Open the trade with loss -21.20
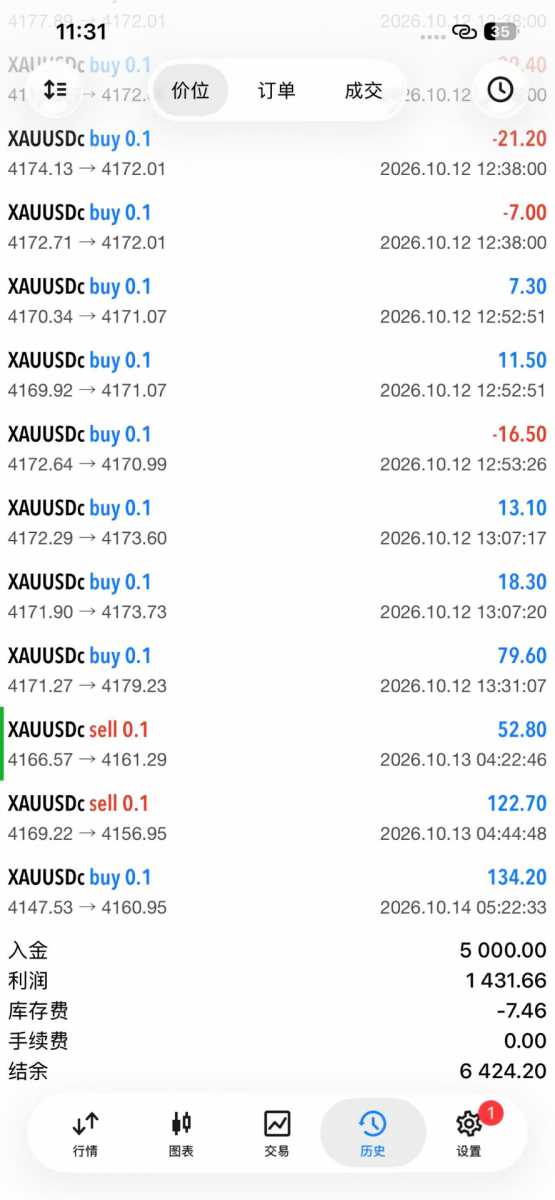The width and height of the screenshot is (555, 1200). click(x=277, y=153)
